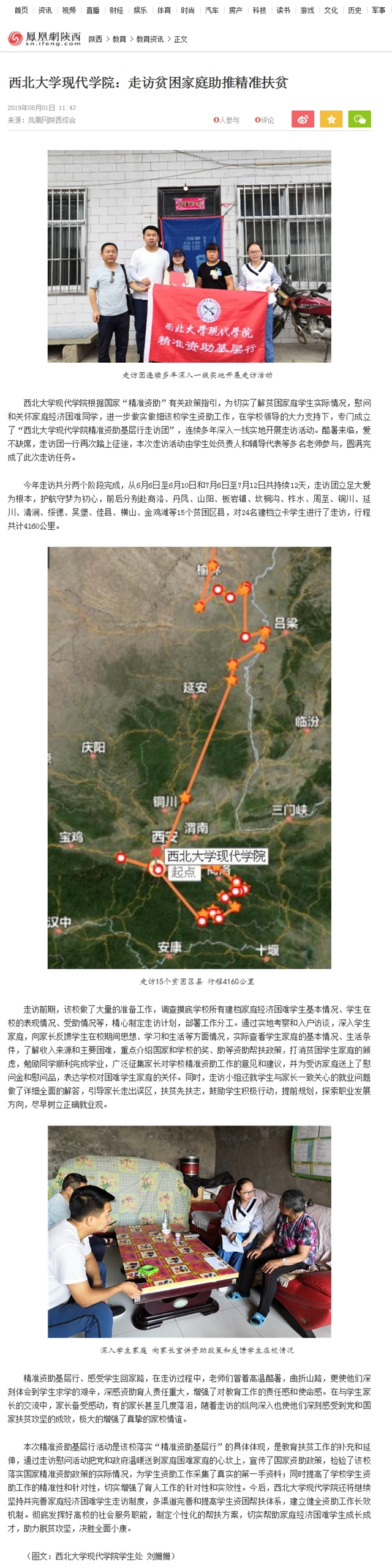The width and height of the screenshot is (392, 1568).
Task: Open the 评论 comments link
Action: 265,120
